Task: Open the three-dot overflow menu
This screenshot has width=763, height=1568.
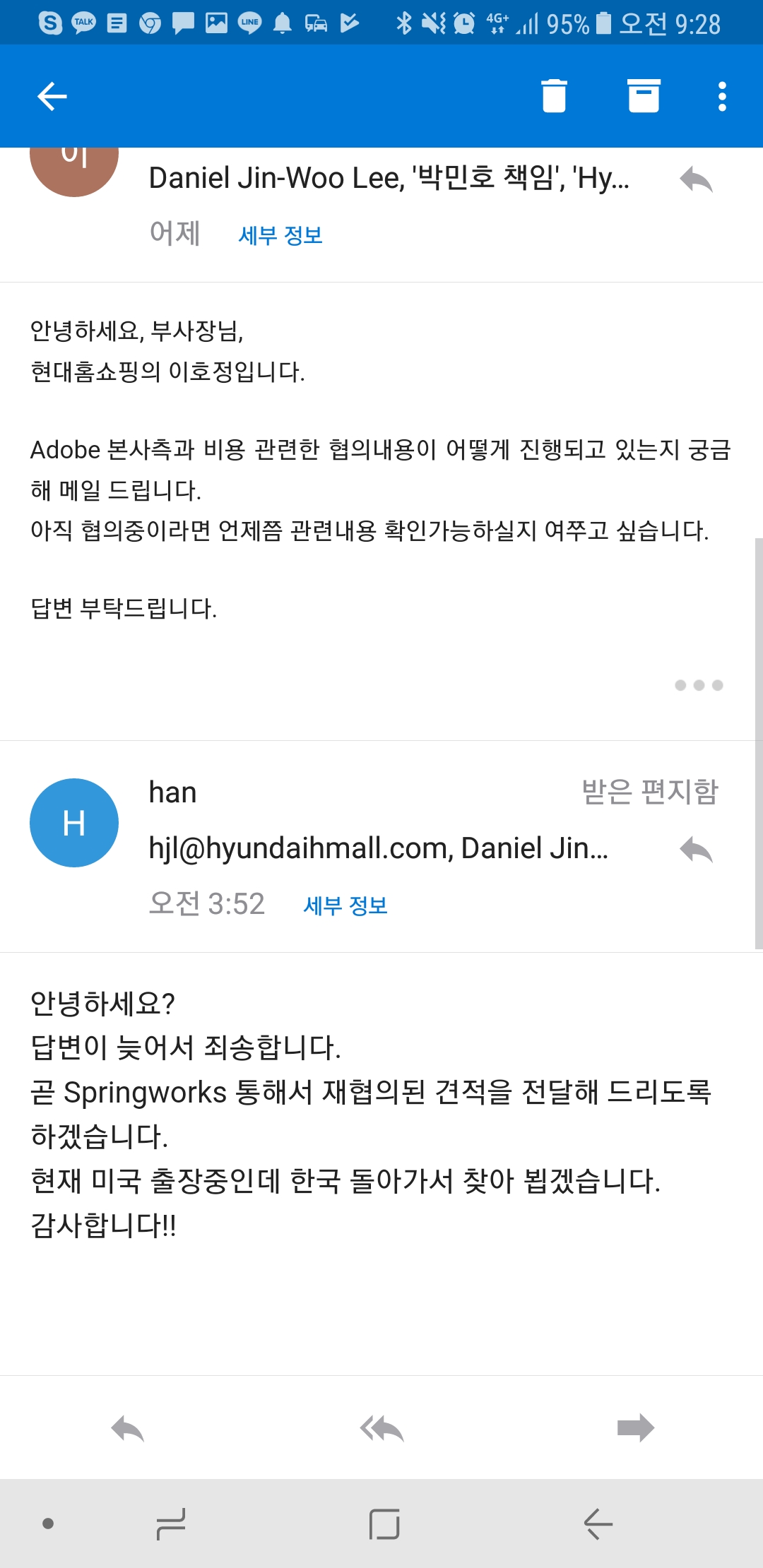Action: click(722, 96)
